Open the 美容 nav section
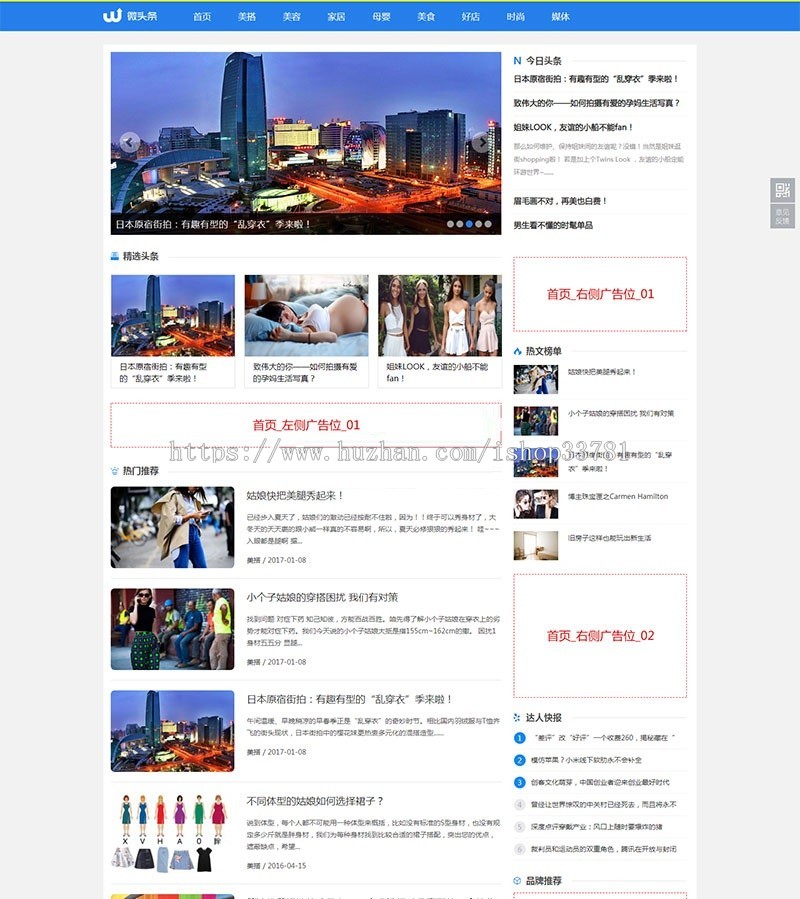 (291, 17)
